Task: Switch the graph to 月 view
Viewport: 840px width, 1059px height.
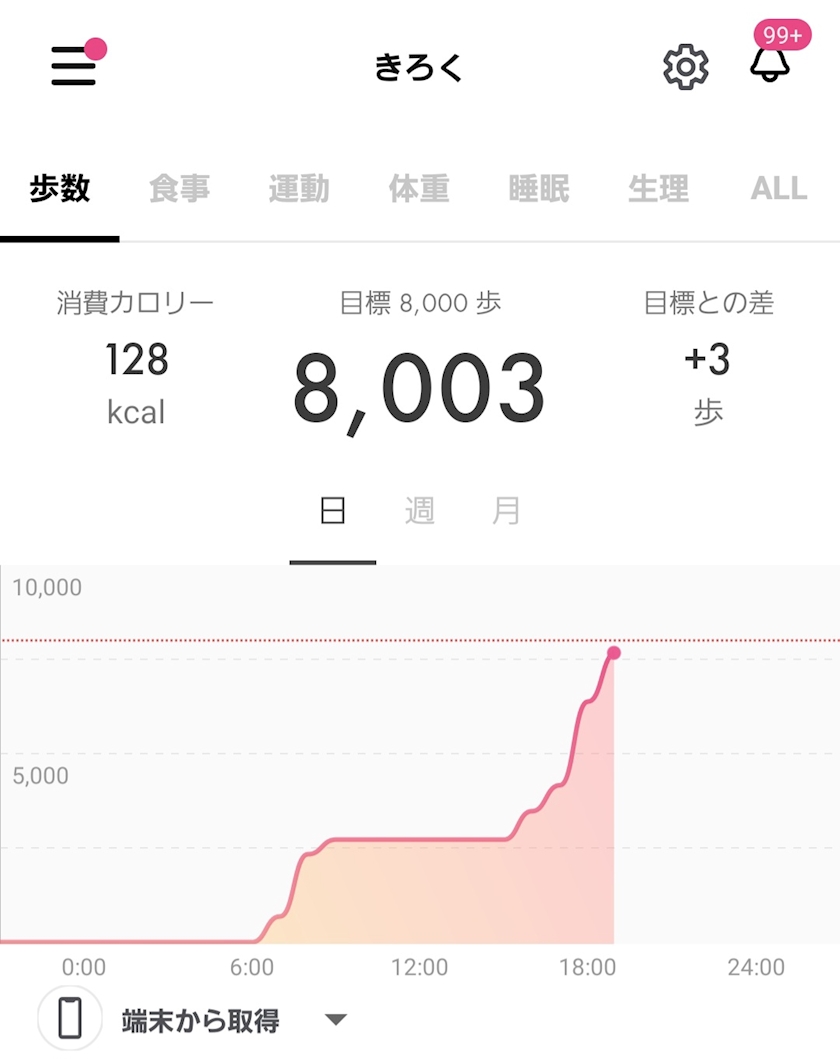Action: 506,511
